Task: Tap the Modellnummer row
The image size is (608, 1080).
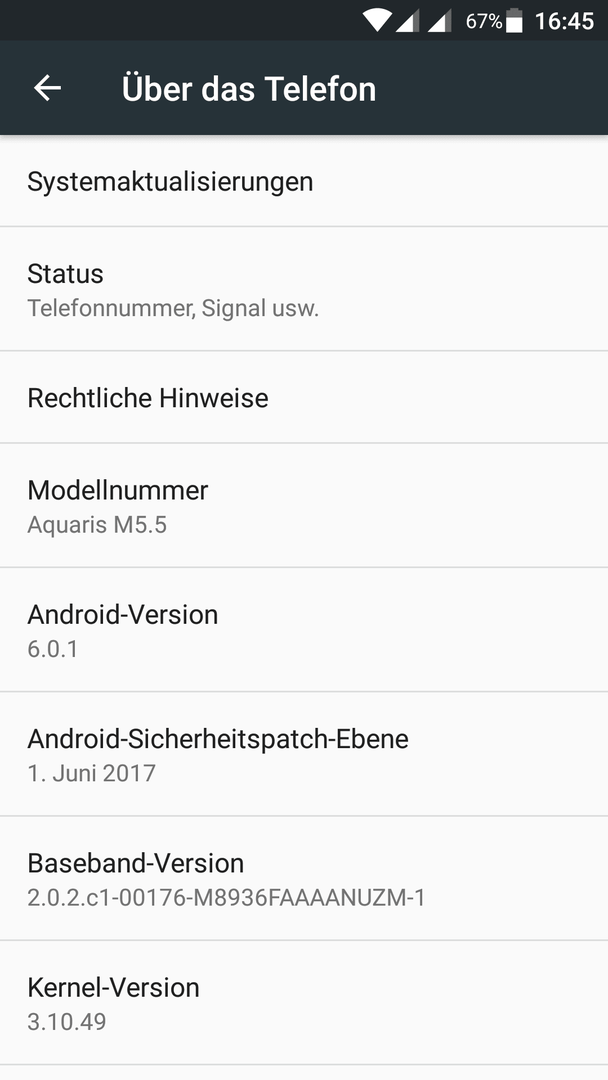Action: coord(304,506)
